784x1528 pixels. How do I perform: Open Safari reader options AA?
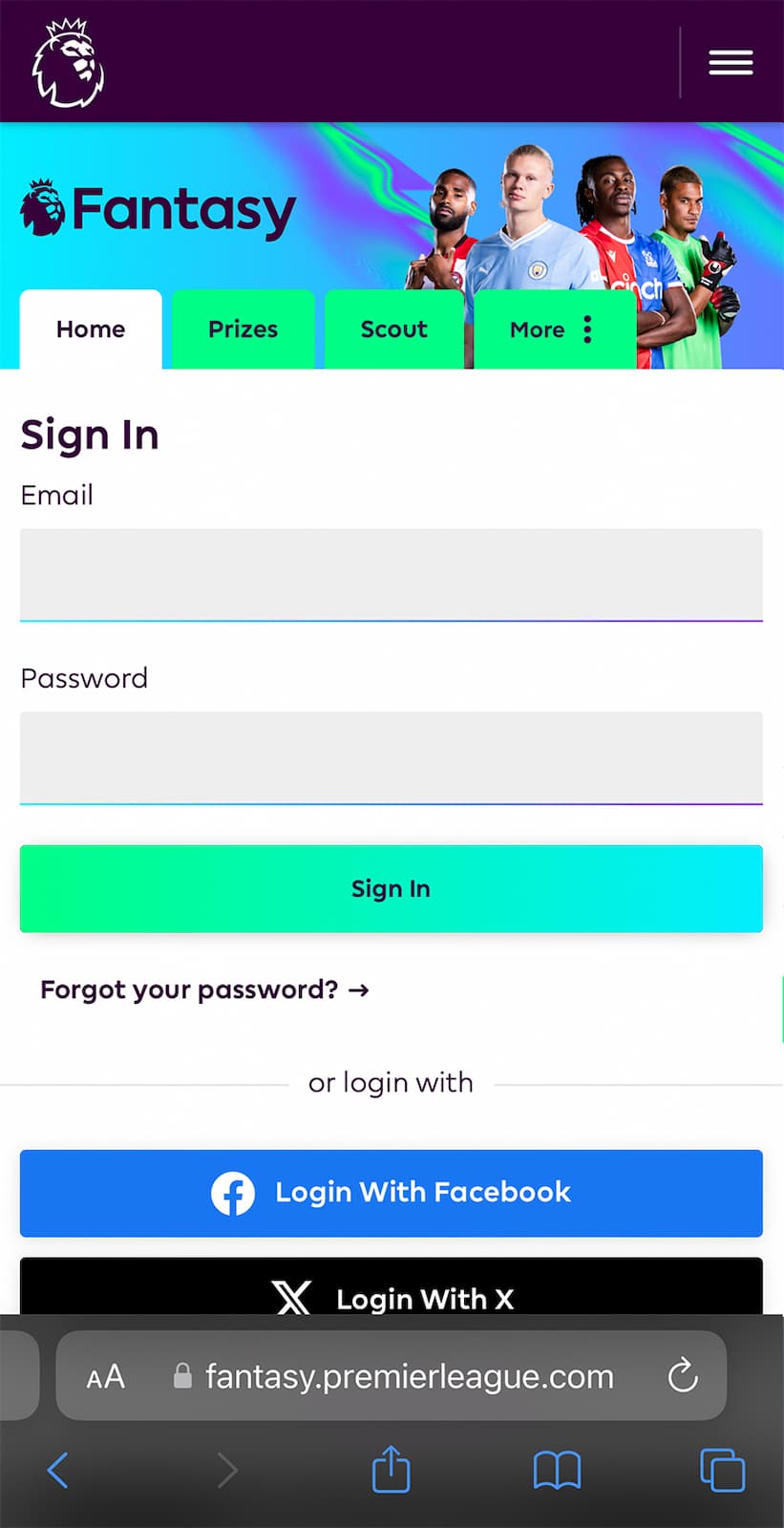coord(105,1376)
